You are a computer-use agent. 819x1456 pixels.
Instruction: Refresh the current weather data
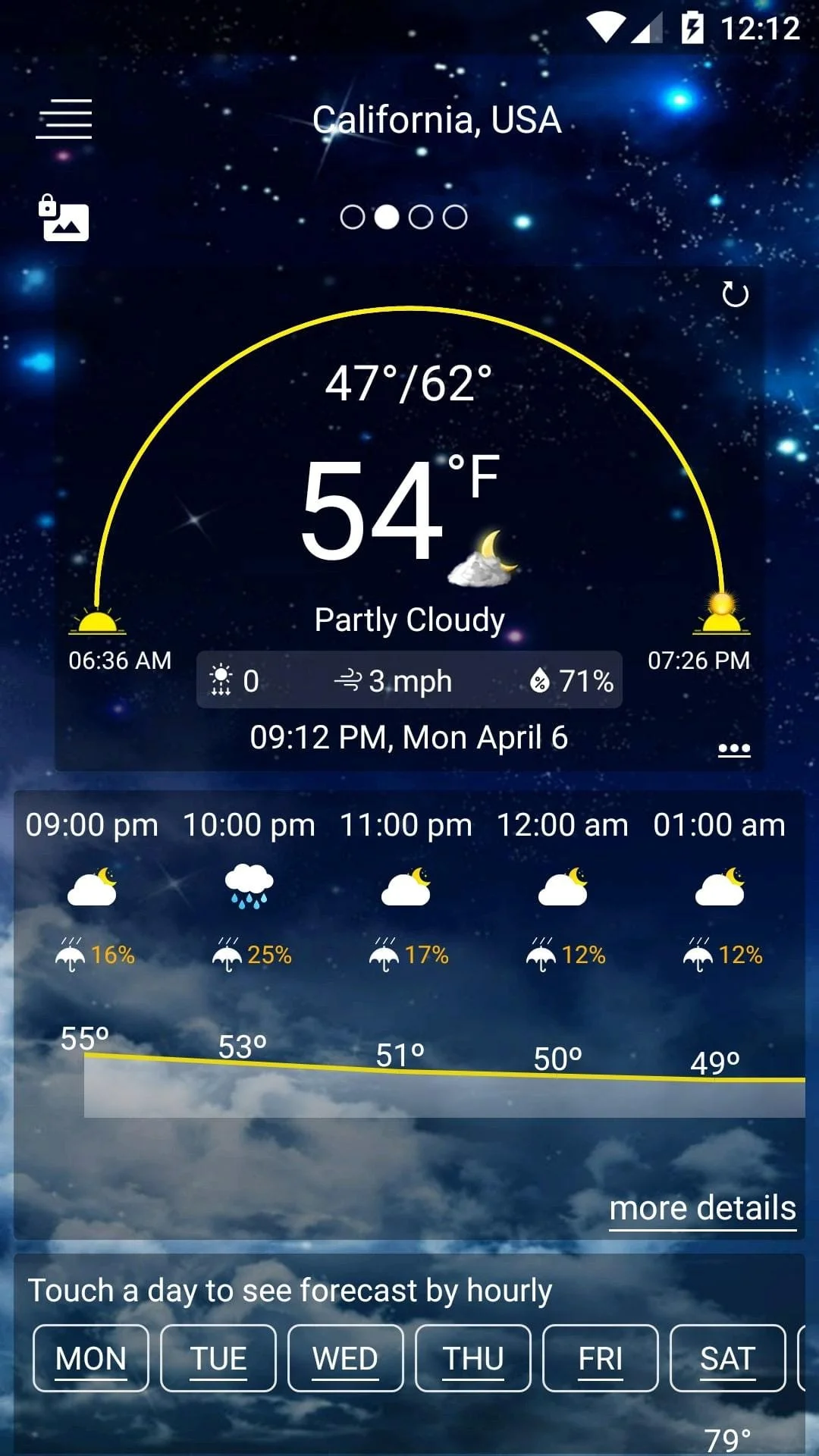tap(734, 294)
